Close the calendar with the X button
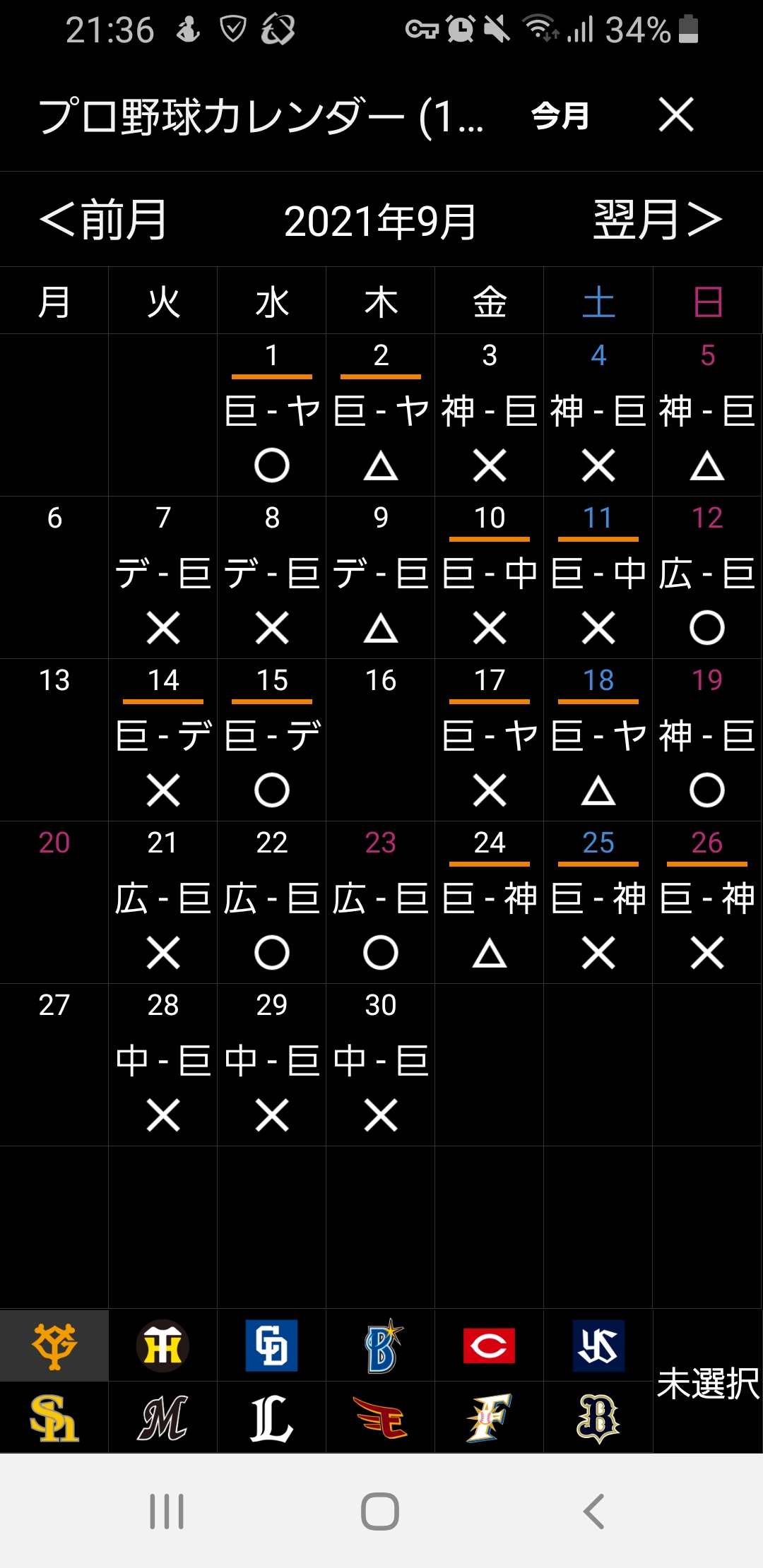The height and width of the screenshot is (1568, 763). pos(676,115)
